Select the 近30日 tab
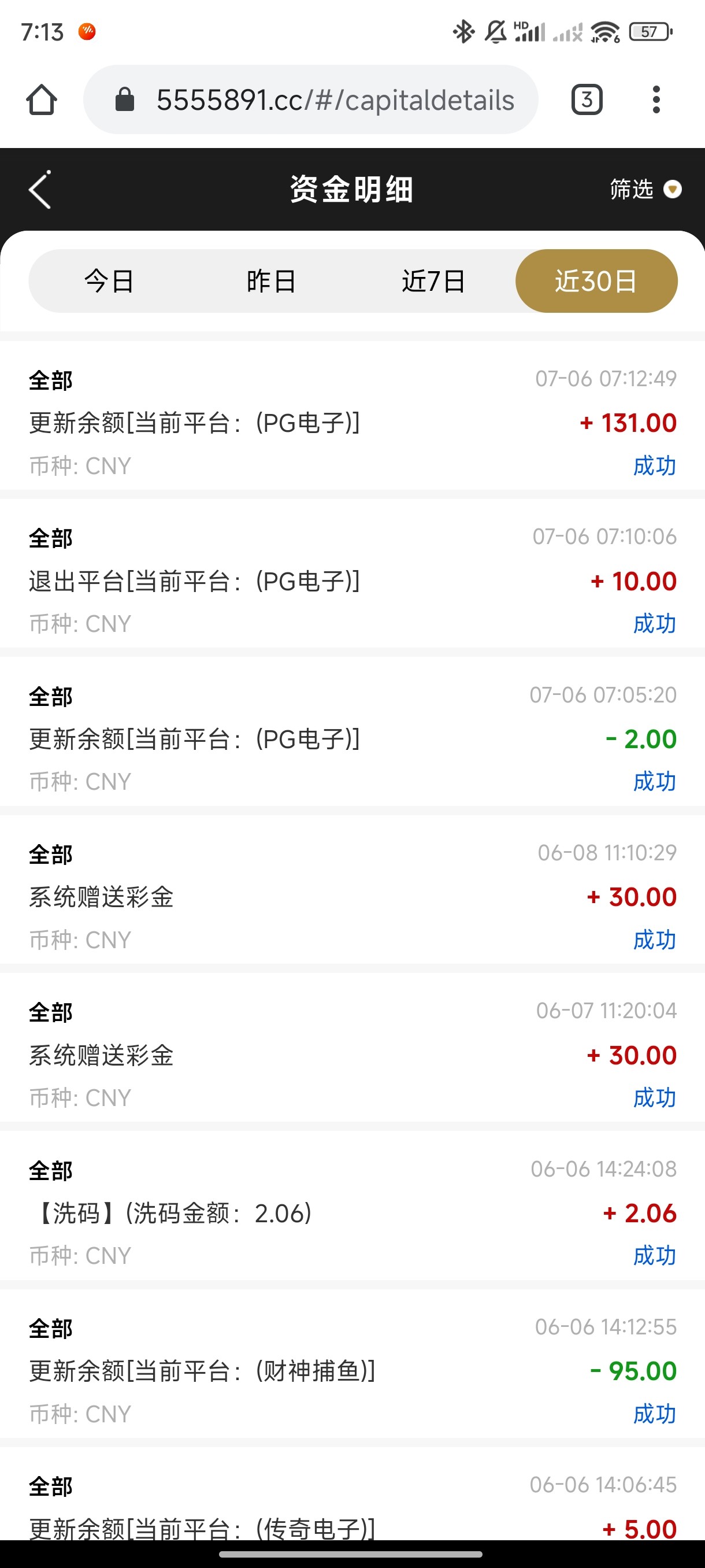 coord(596,281)
